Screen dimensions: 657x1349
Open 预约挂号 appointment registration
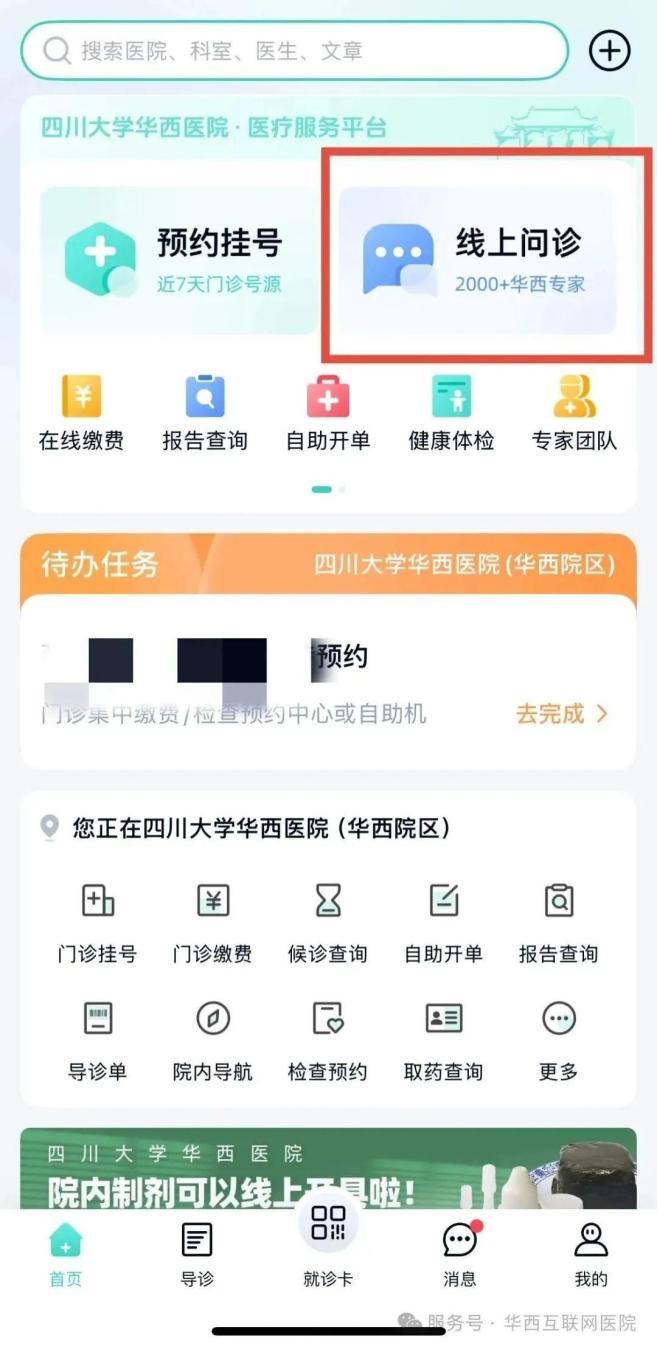pyautogui.click(x=180, y=258)
